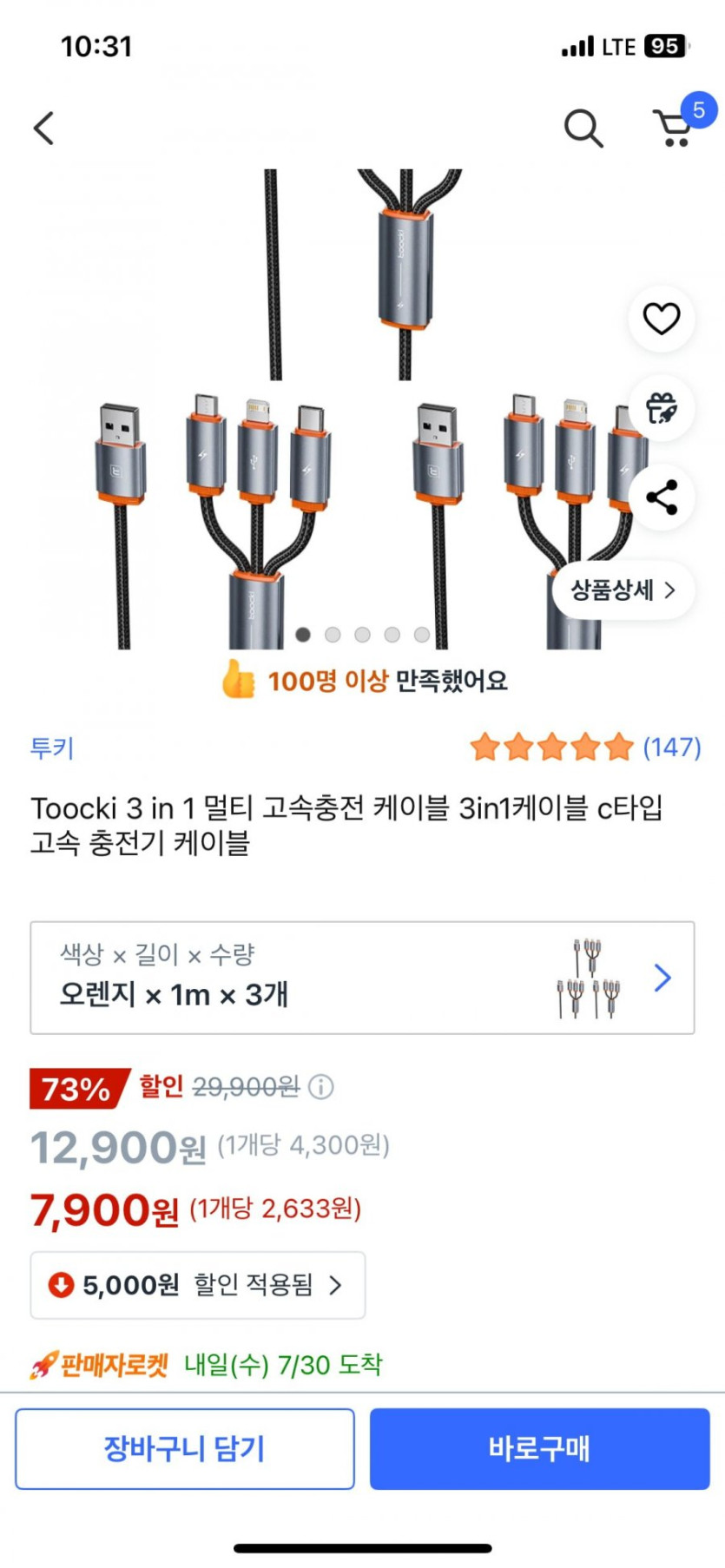
Task: Open the search function
Action: pos(583,128)
